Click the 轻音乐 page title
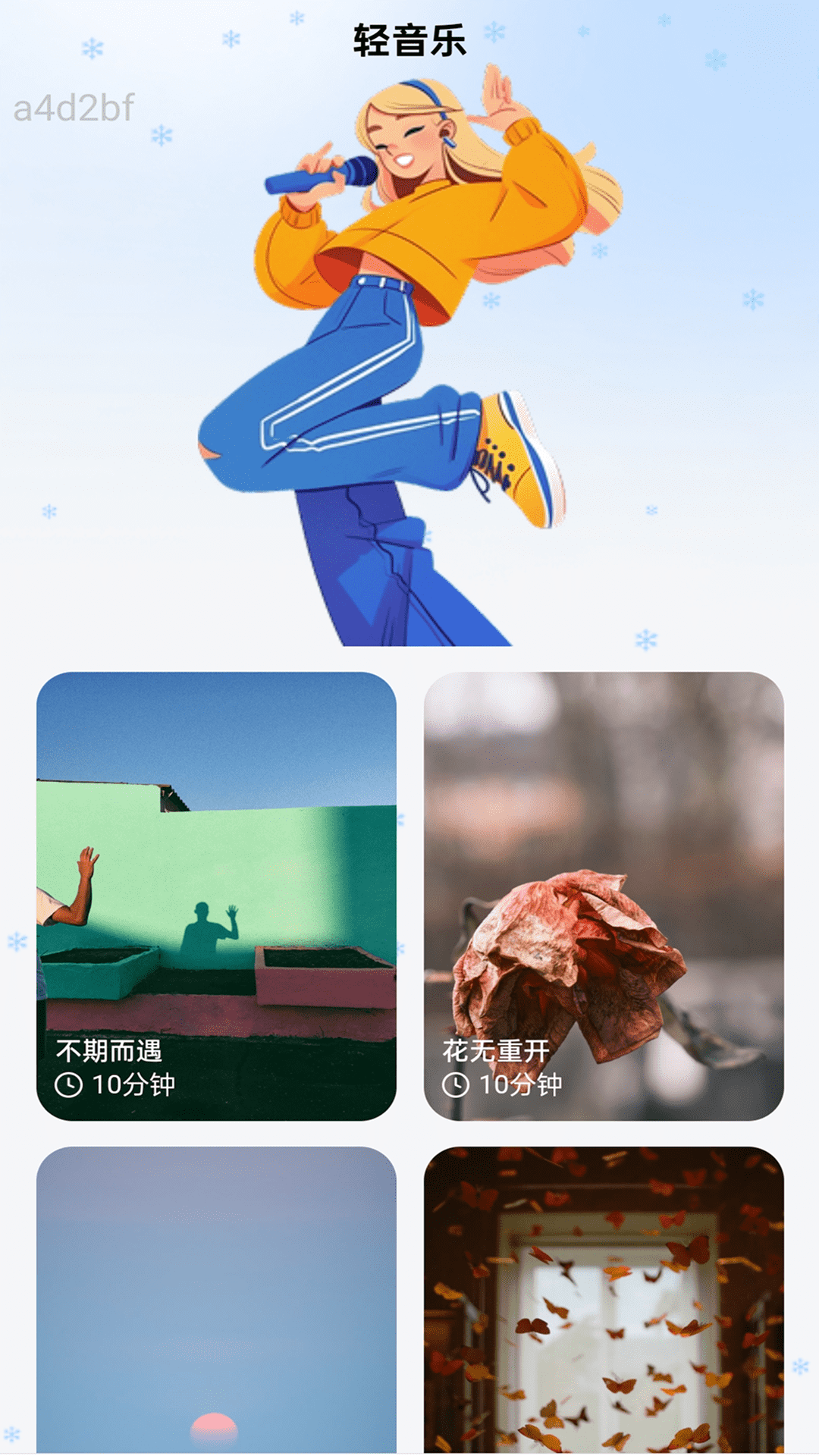Screen dimensions: 819x1456 [409, 38]
